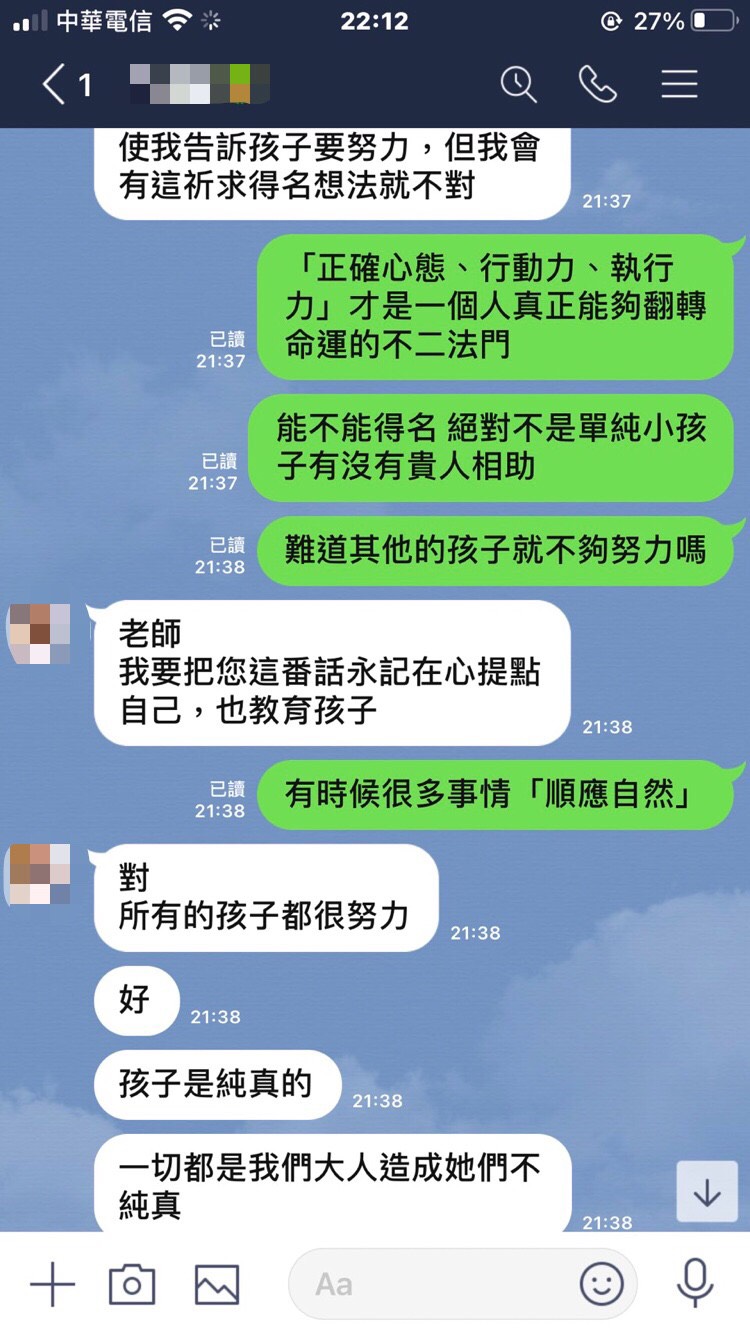Viewport: 750px width, 1334px height.
Task: Start a voice call
Action: pos(598,85)
